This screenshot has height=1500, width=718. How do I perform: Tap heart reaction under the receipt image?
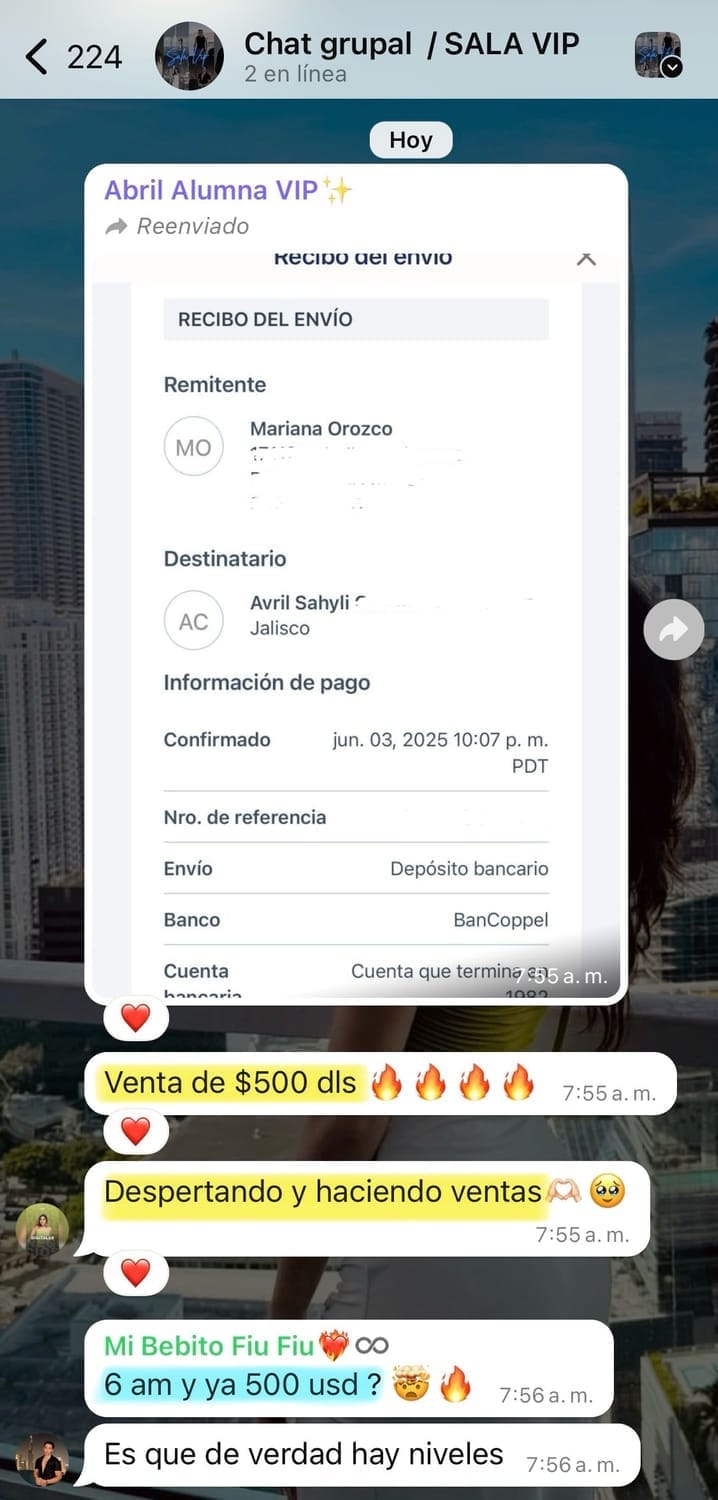pyautogui.click(x=135, y=1019)
